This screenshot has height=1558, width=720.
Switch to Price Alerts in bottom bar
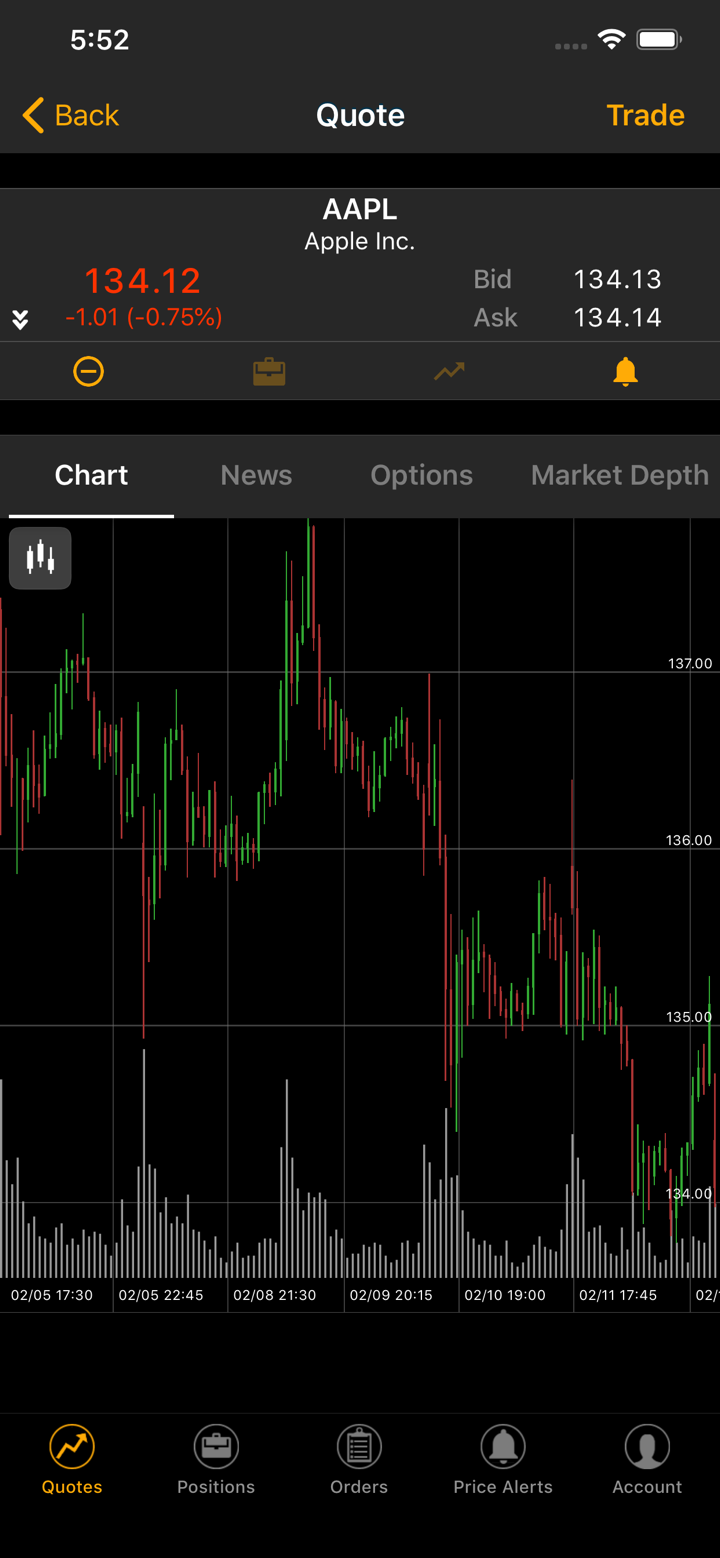[x=503, y=1460]
